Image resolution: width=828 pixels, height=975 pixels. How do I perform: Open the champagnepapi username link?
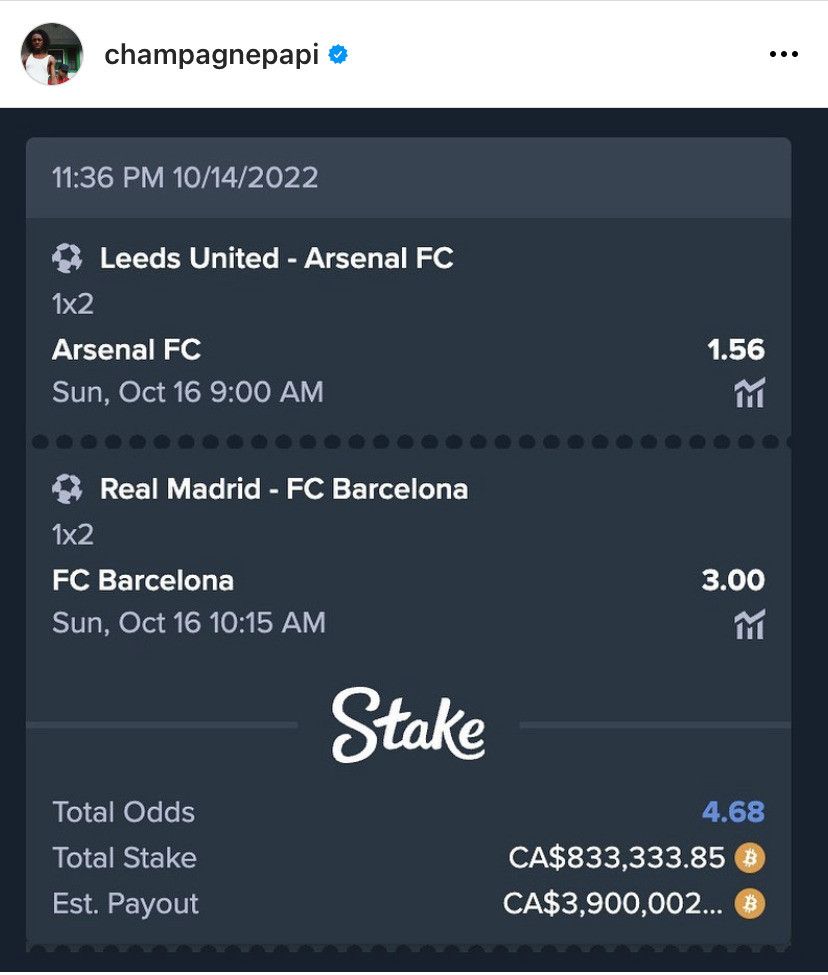(211, 55)
